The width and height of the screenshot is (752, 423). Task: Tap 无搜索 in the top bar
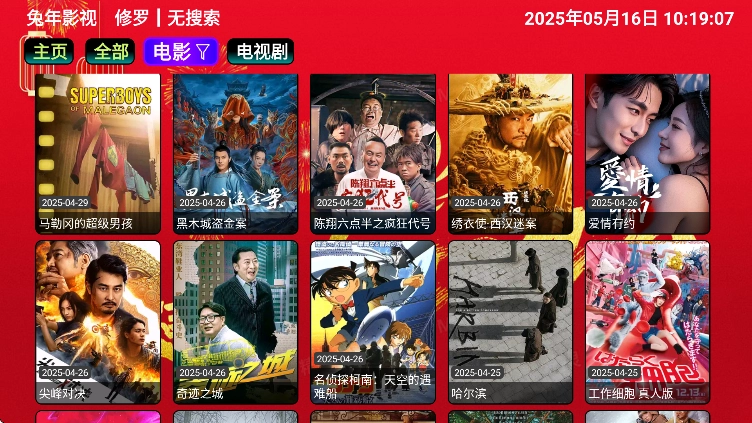(194, 18)
